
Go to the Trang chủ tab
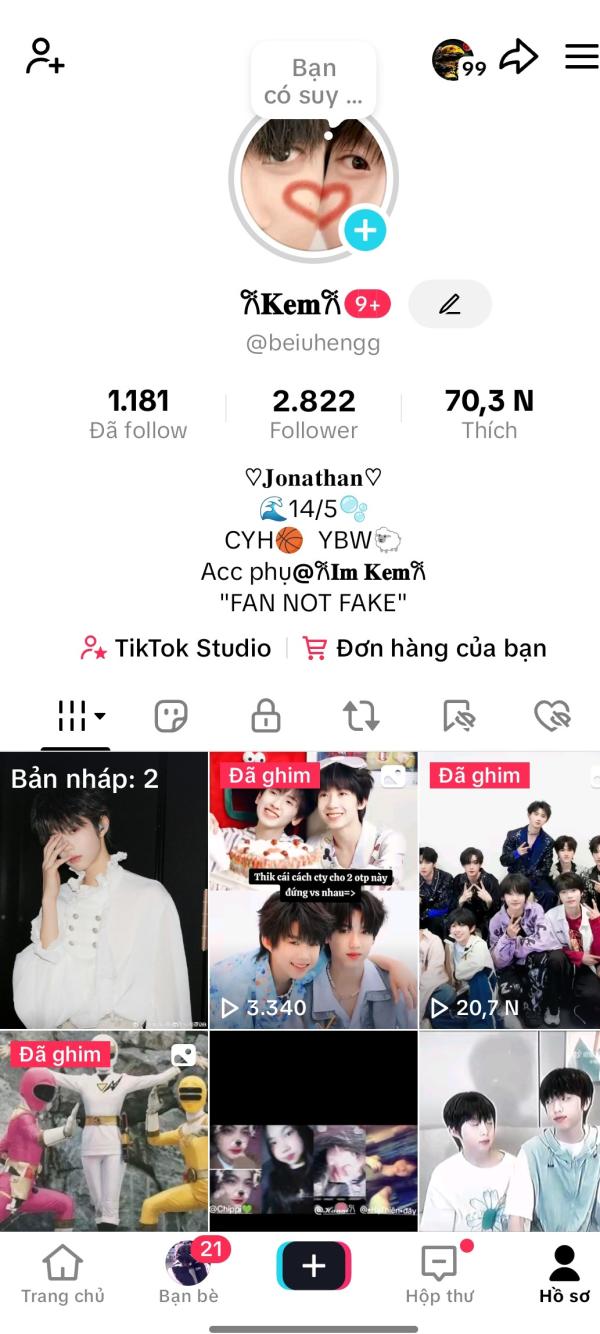[62, 1275]
